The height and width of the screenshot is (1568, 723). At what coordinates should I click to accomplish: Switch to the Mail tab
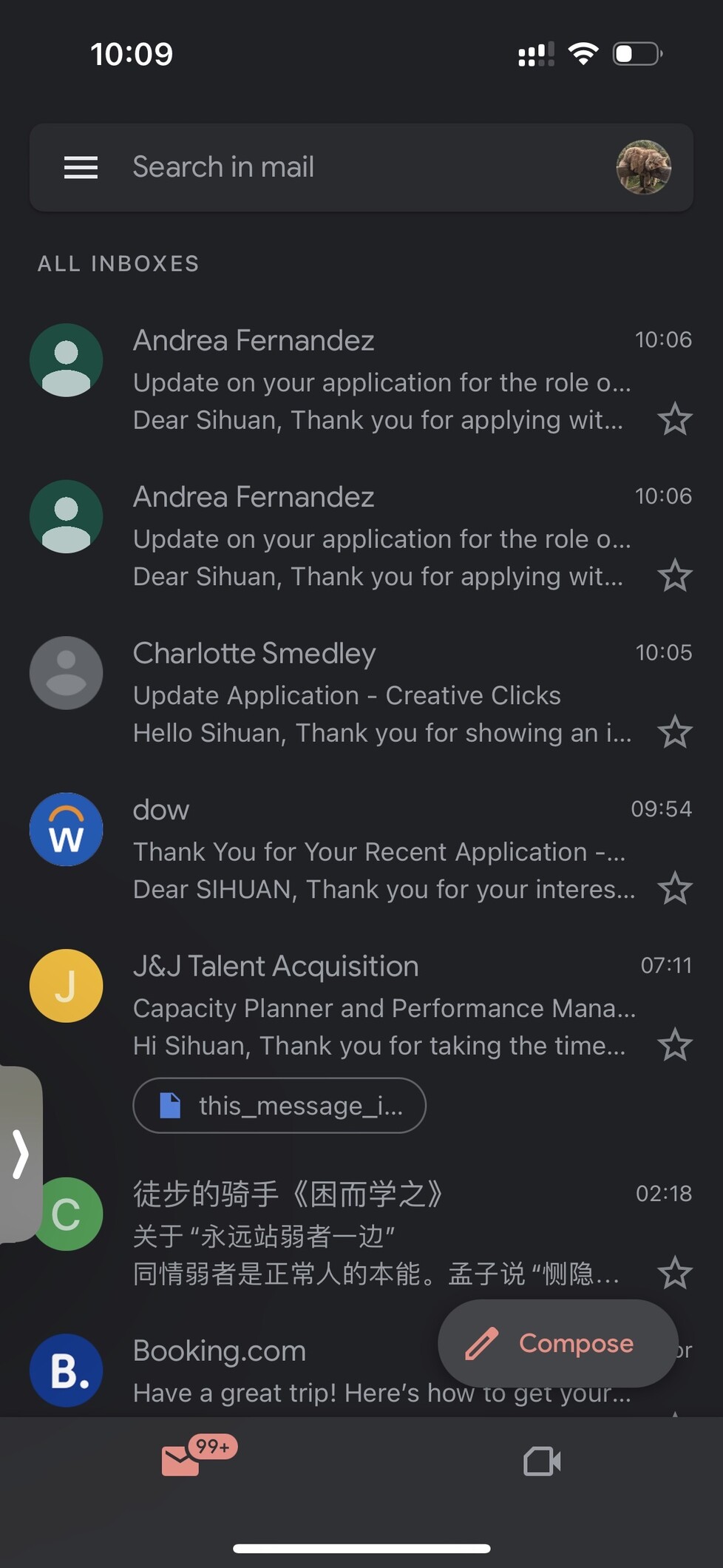coord(182,1461)
